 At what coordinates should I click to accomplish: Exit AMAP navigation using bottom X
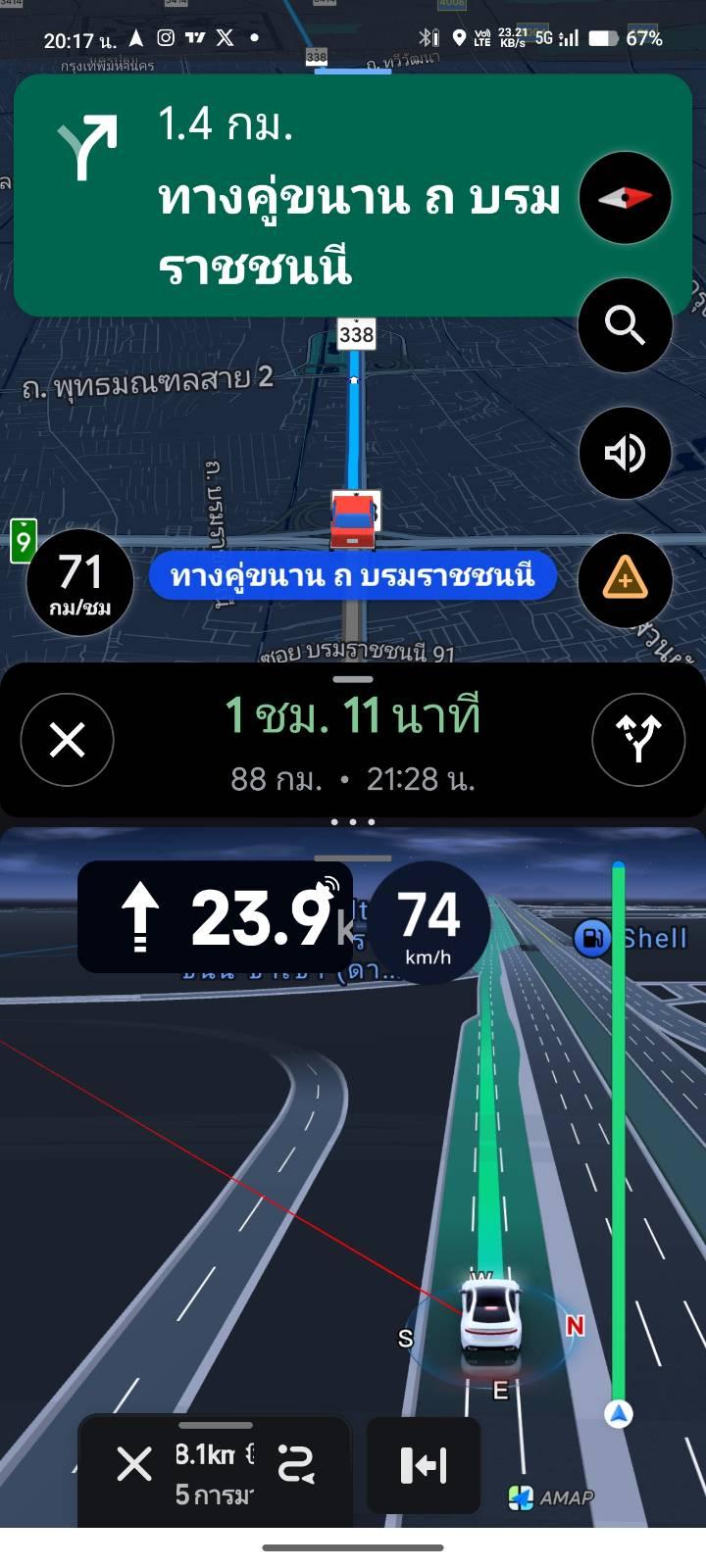tap(134, 1465)
